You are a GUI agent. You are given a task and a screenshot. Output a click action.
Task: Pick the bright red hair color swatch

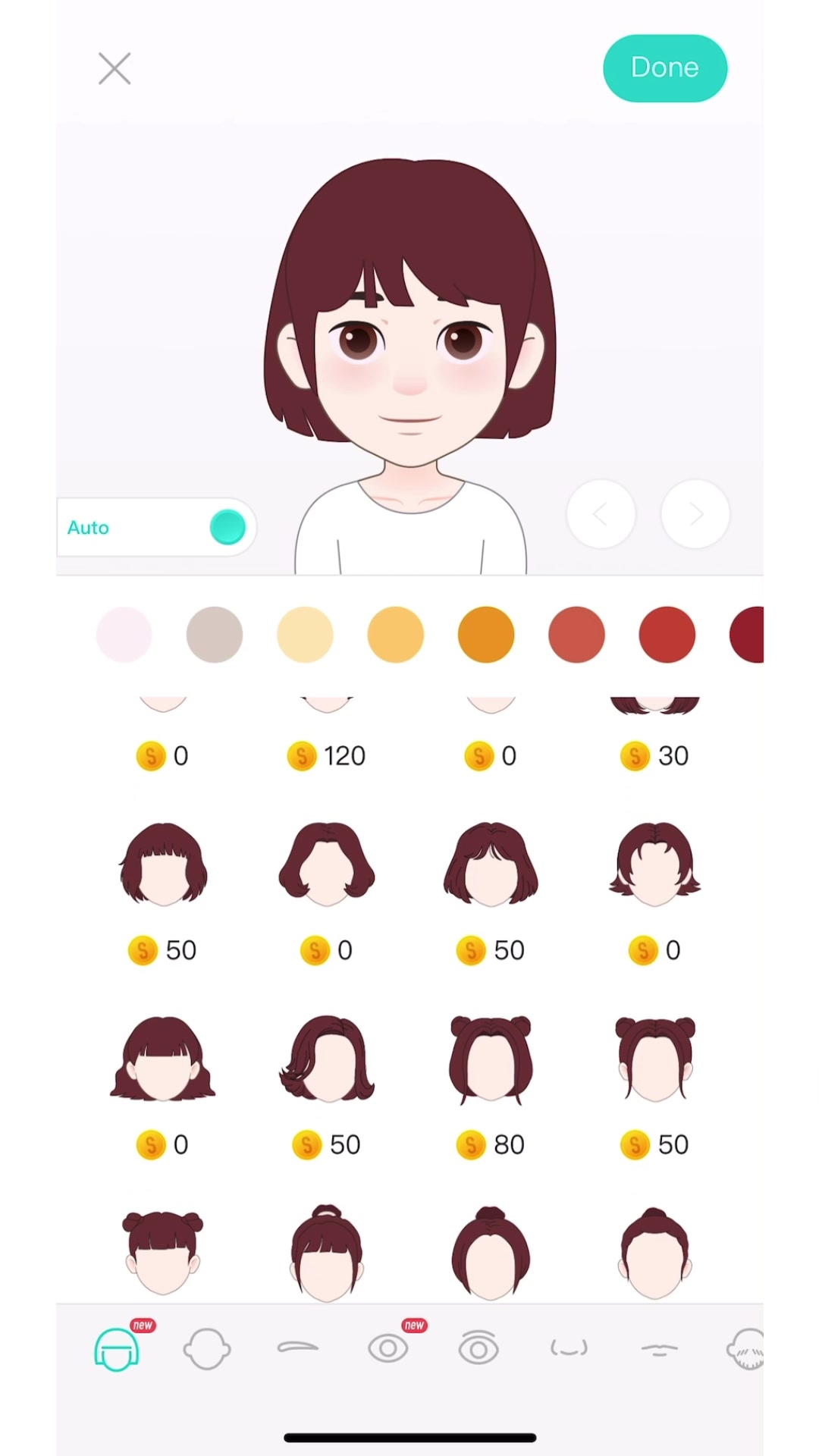pos(667,635)
